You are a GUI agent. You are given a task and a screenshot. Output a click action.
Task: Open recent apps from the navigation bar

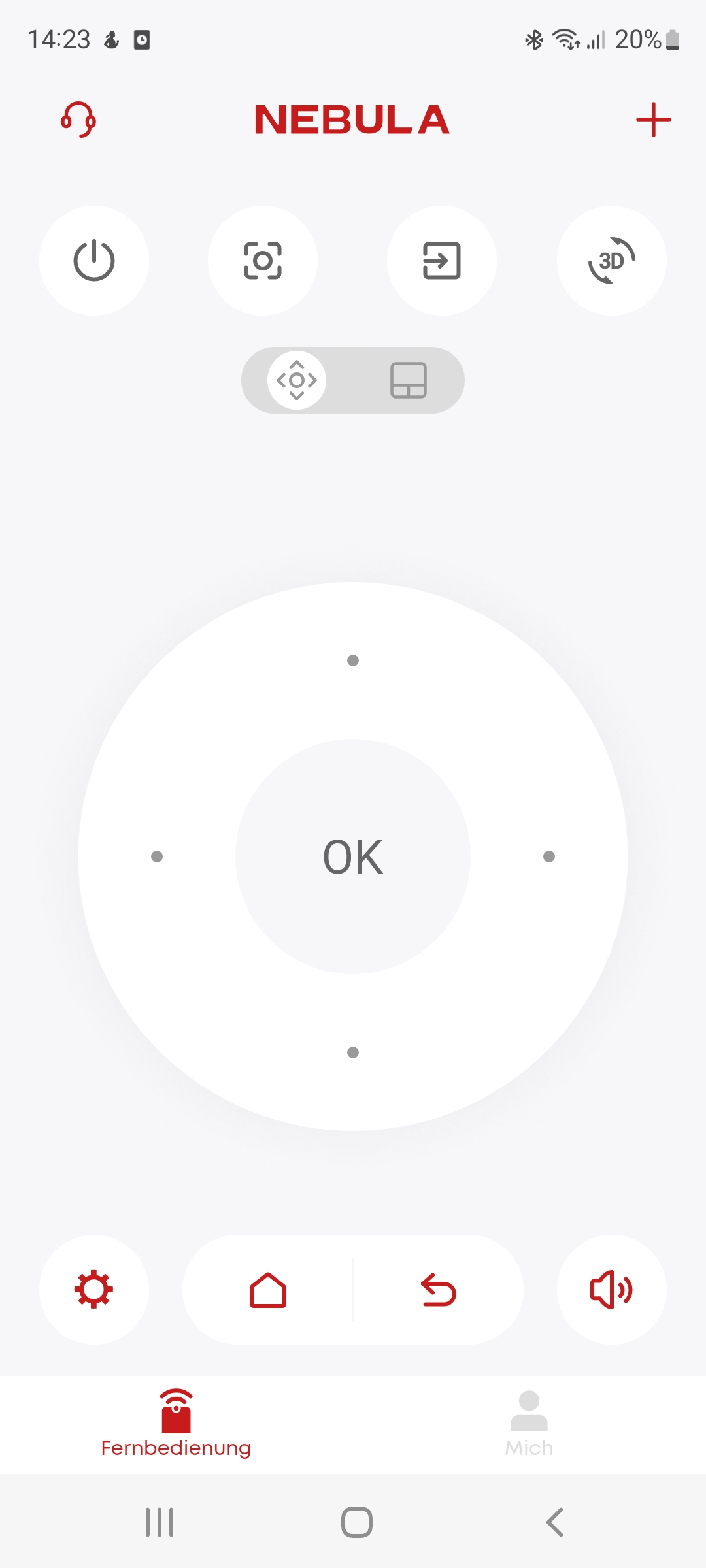coord(160,1522)
